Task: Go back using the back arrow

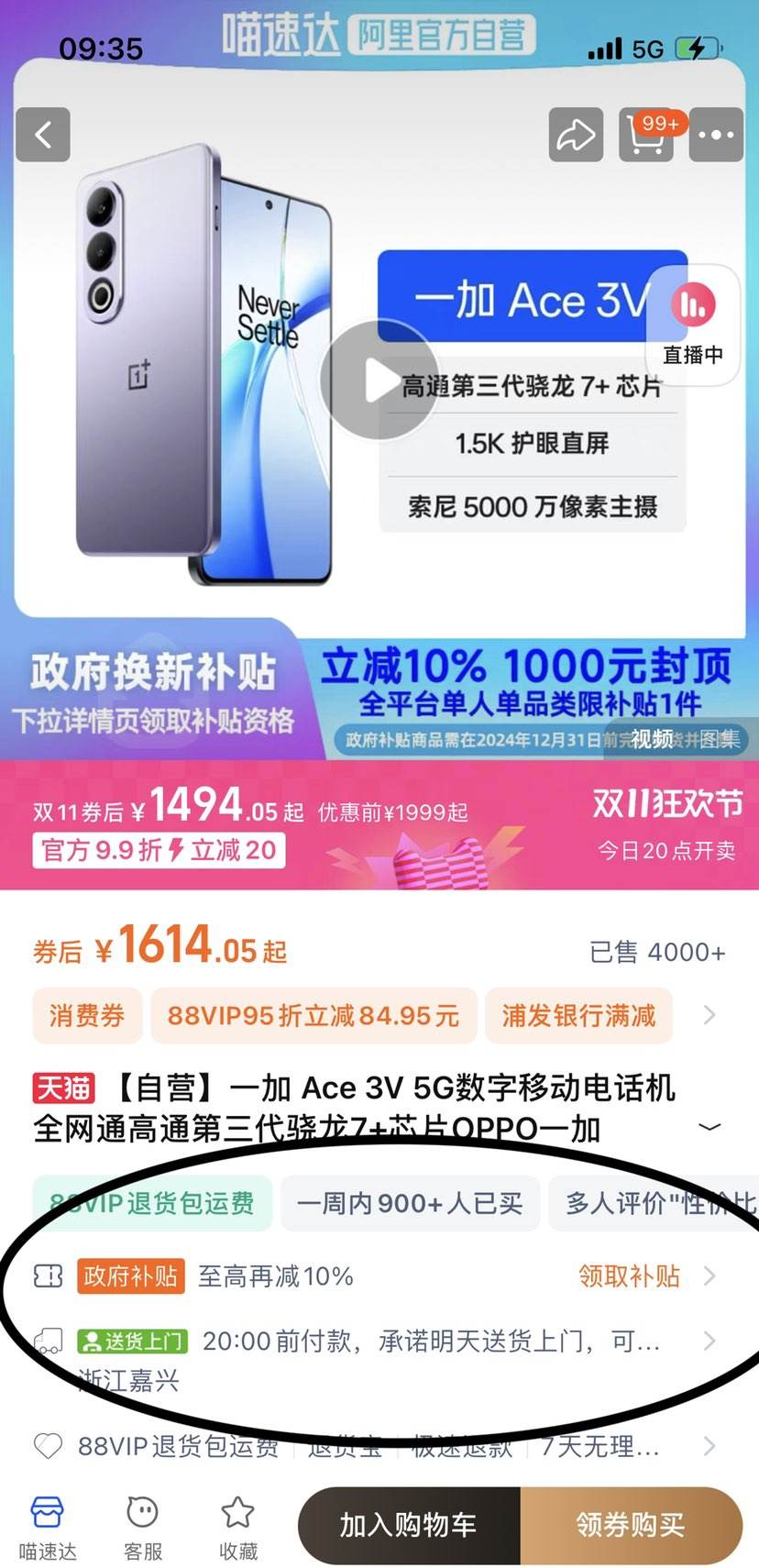Action: (42, 135)
